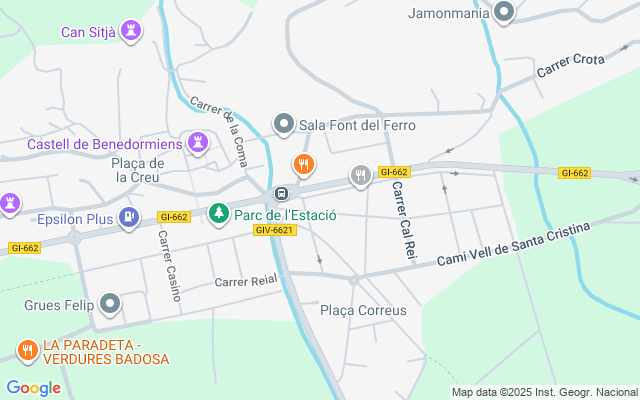Open the Can Sitjà place marker

(130, 31)
